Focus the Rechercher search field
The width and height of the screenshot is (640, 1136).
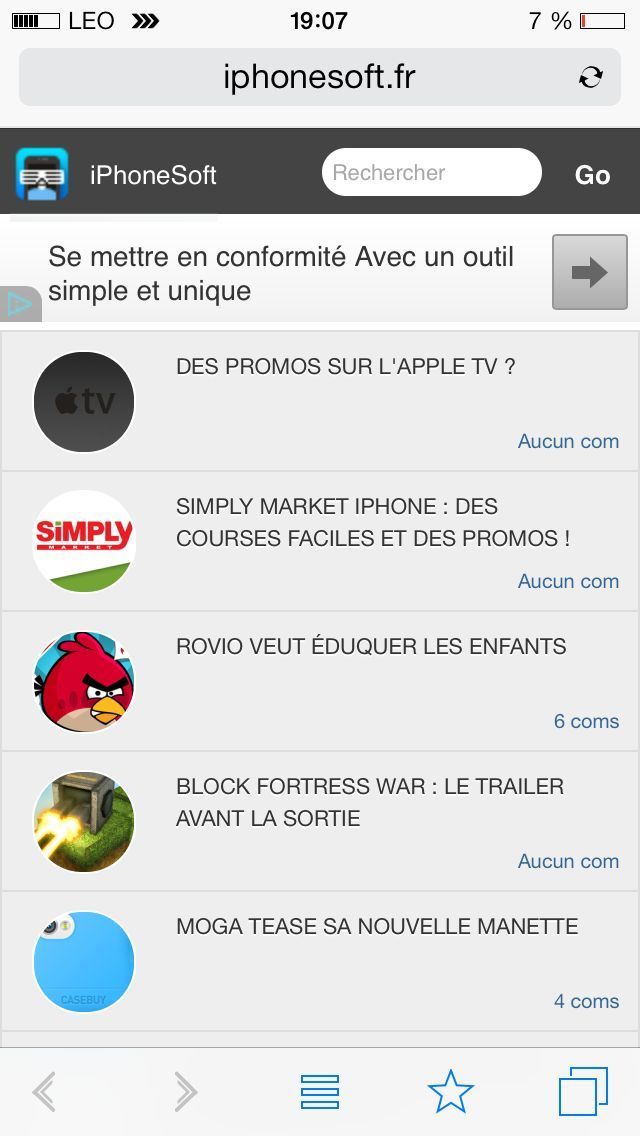[431, 173]
